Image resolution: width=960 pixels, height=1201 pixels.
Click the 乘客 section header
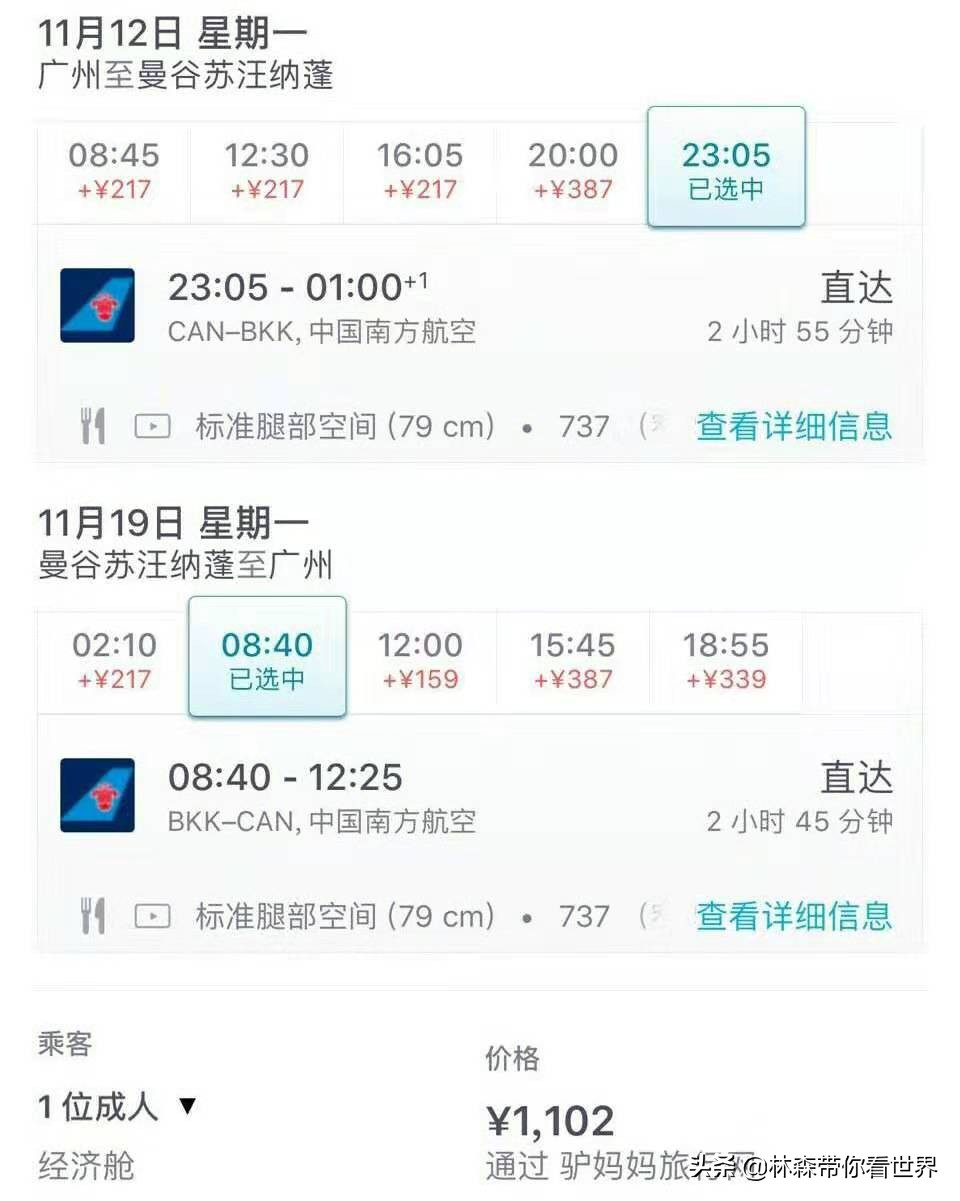tap(65, 1045)
